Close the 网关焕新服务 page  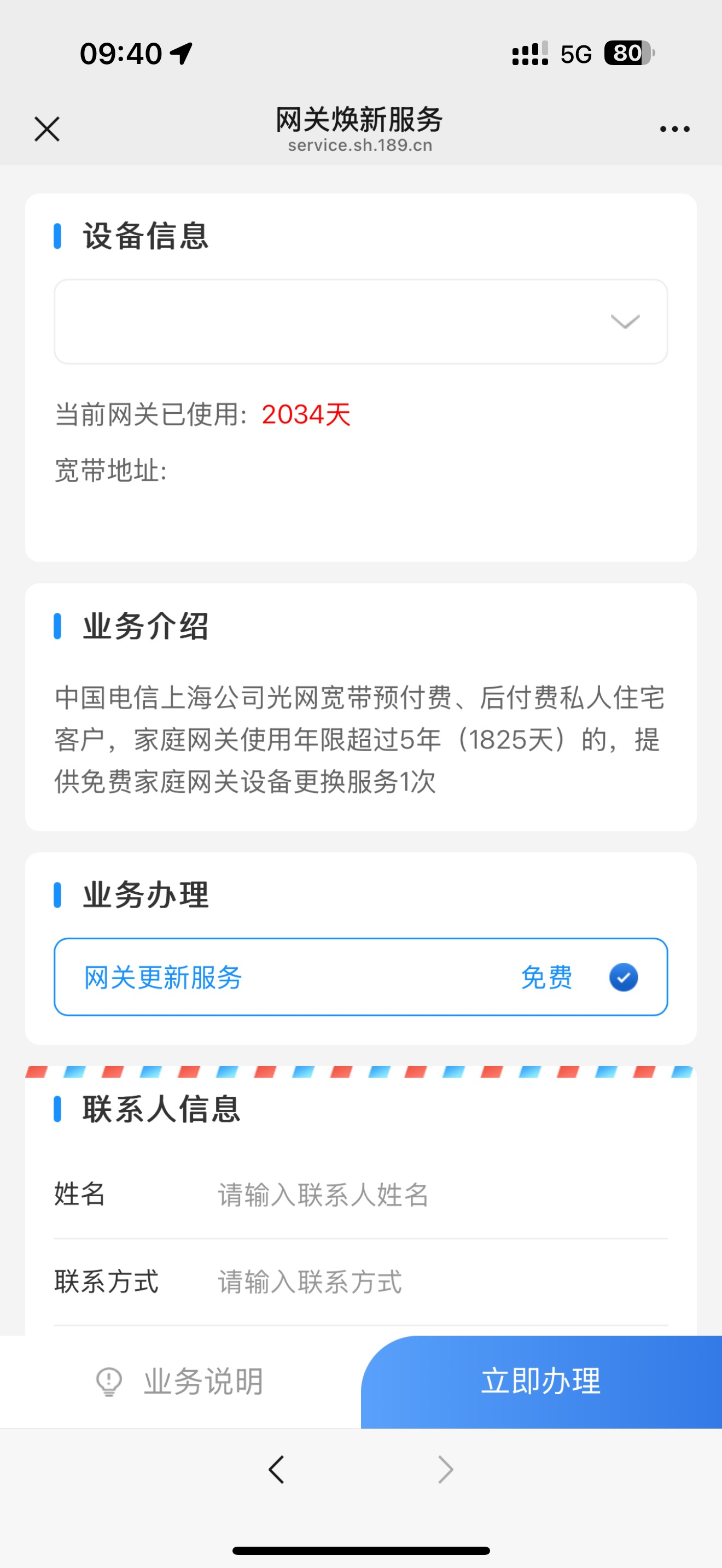pyautogui.click(x=46, y=129)
